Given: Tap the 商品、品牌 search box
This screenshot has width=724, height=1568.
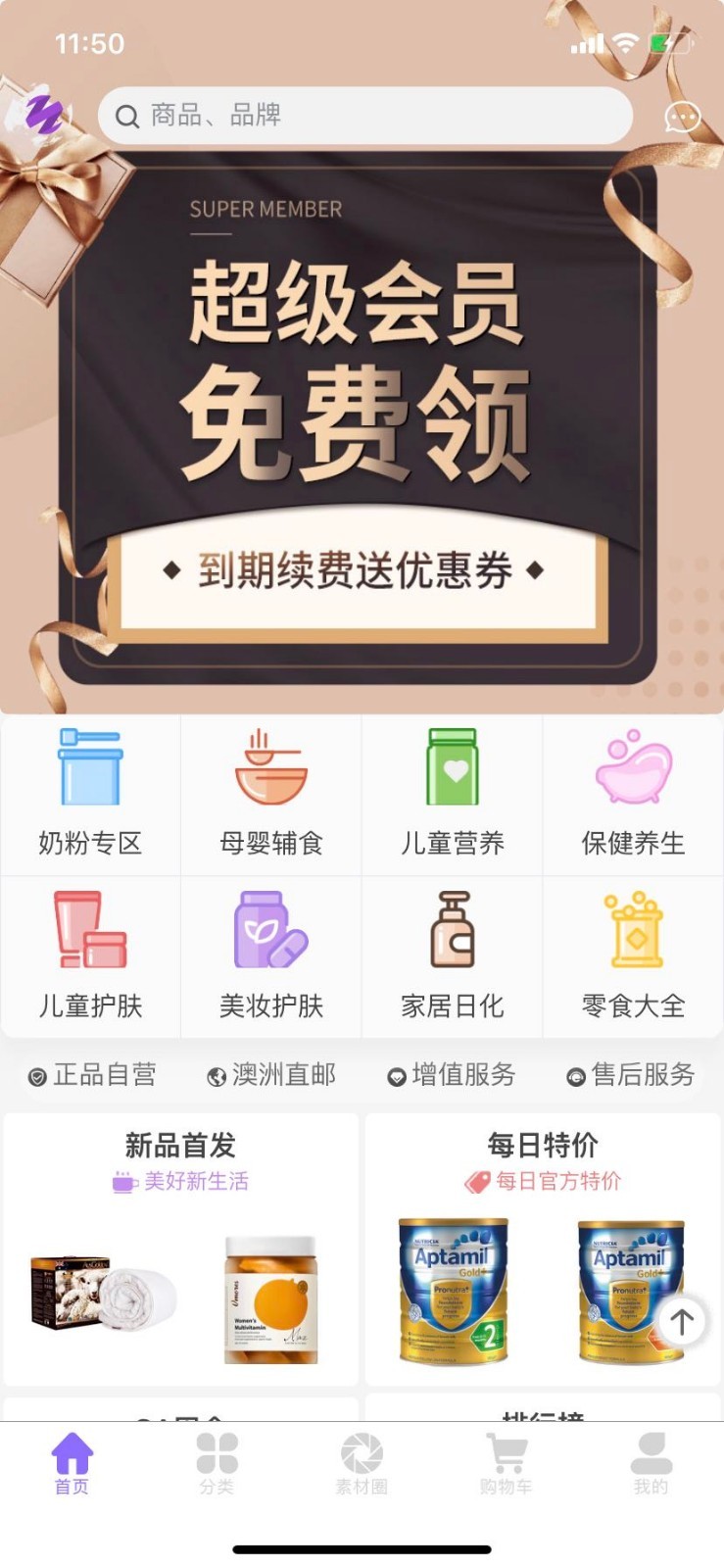Looking at the screenshot, I should (364, 116).
